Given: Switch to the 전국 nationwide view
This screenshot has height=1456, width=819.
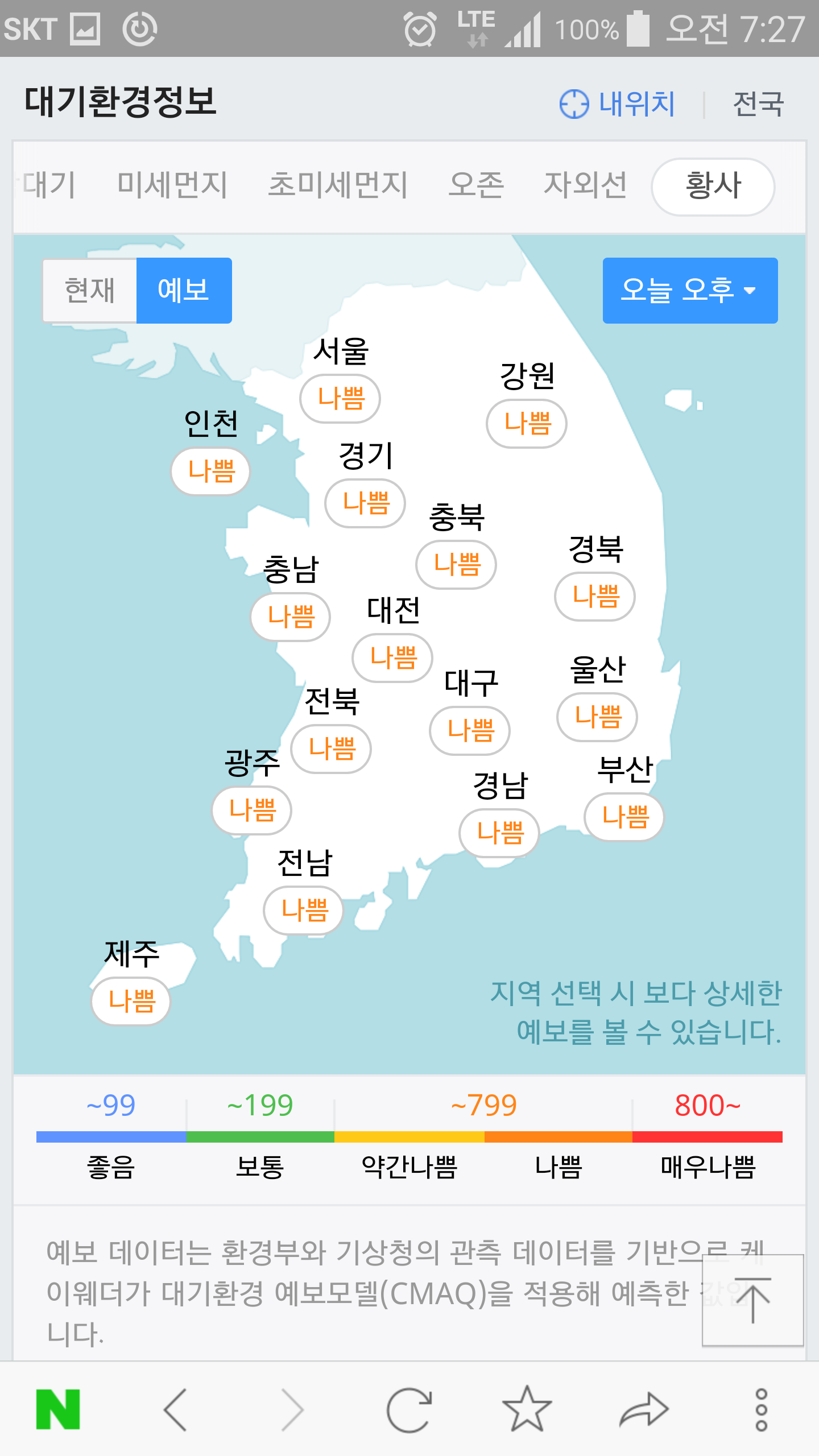Looking at the screenshot, I should point(758,104).
